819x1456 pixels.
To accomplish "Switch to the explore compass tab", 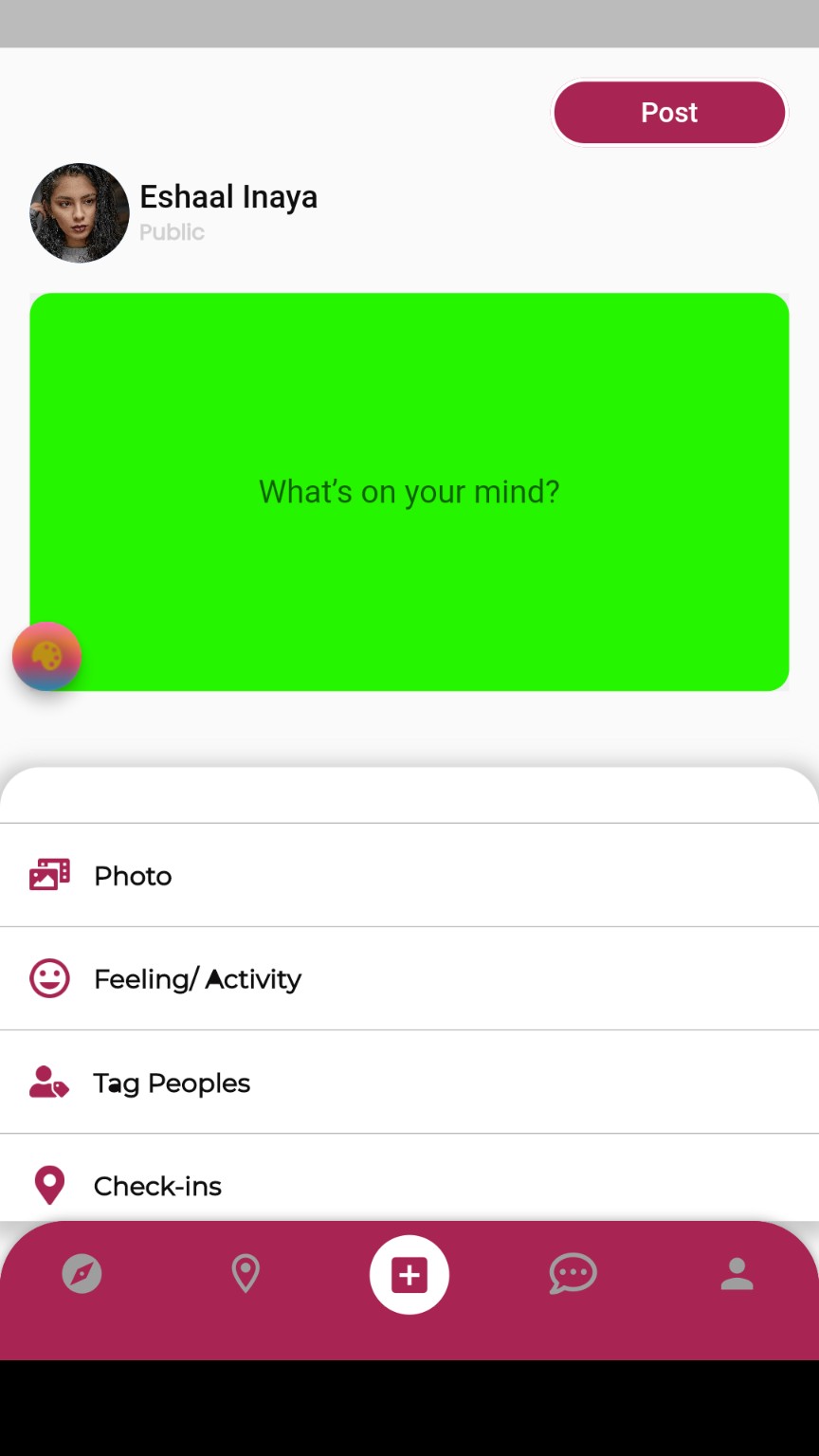I will tap(82, 1273).
